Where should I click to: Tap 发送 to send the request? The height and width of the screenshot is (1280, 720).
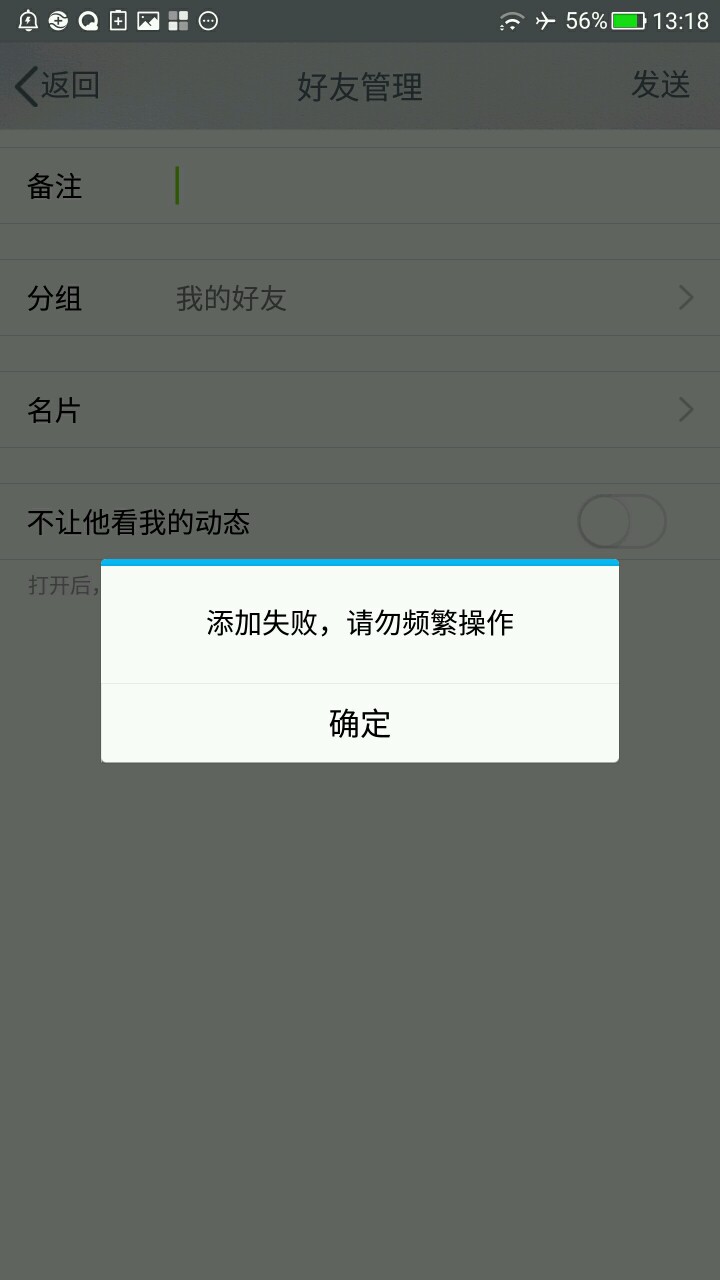coord(660,86)
